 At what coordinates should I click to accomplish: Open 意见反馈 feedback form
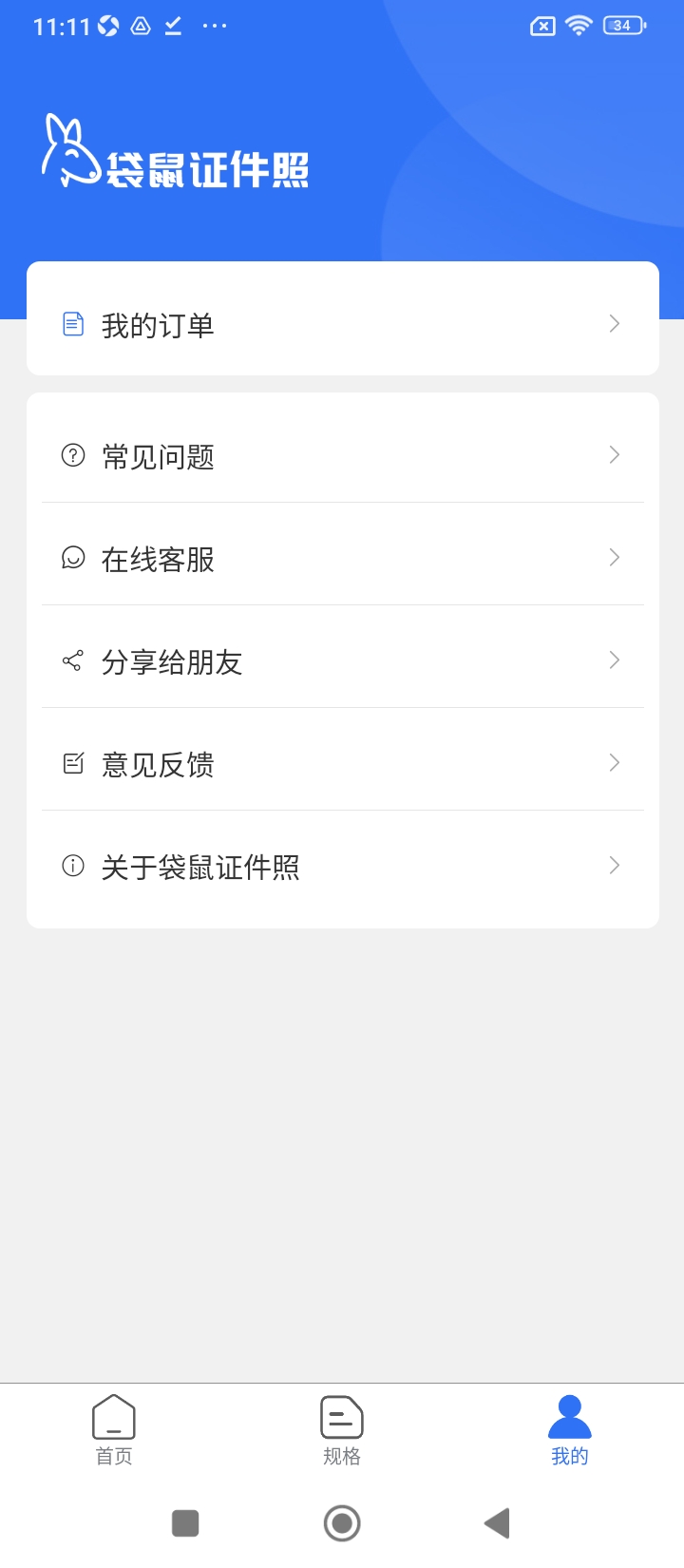click(x=342, y=764)
